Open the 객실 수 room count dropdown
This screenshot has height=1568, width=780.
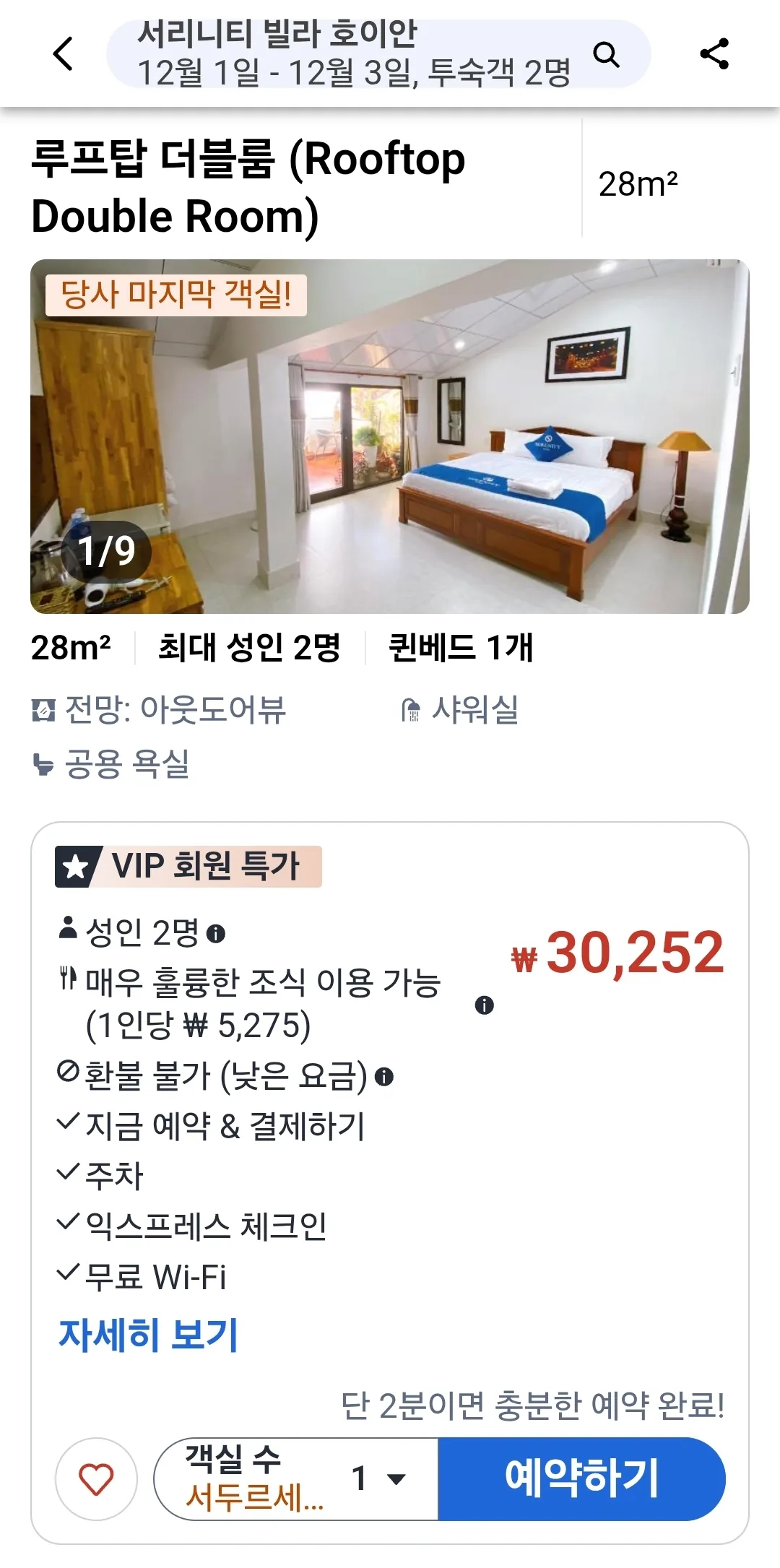coord(296,1478)
